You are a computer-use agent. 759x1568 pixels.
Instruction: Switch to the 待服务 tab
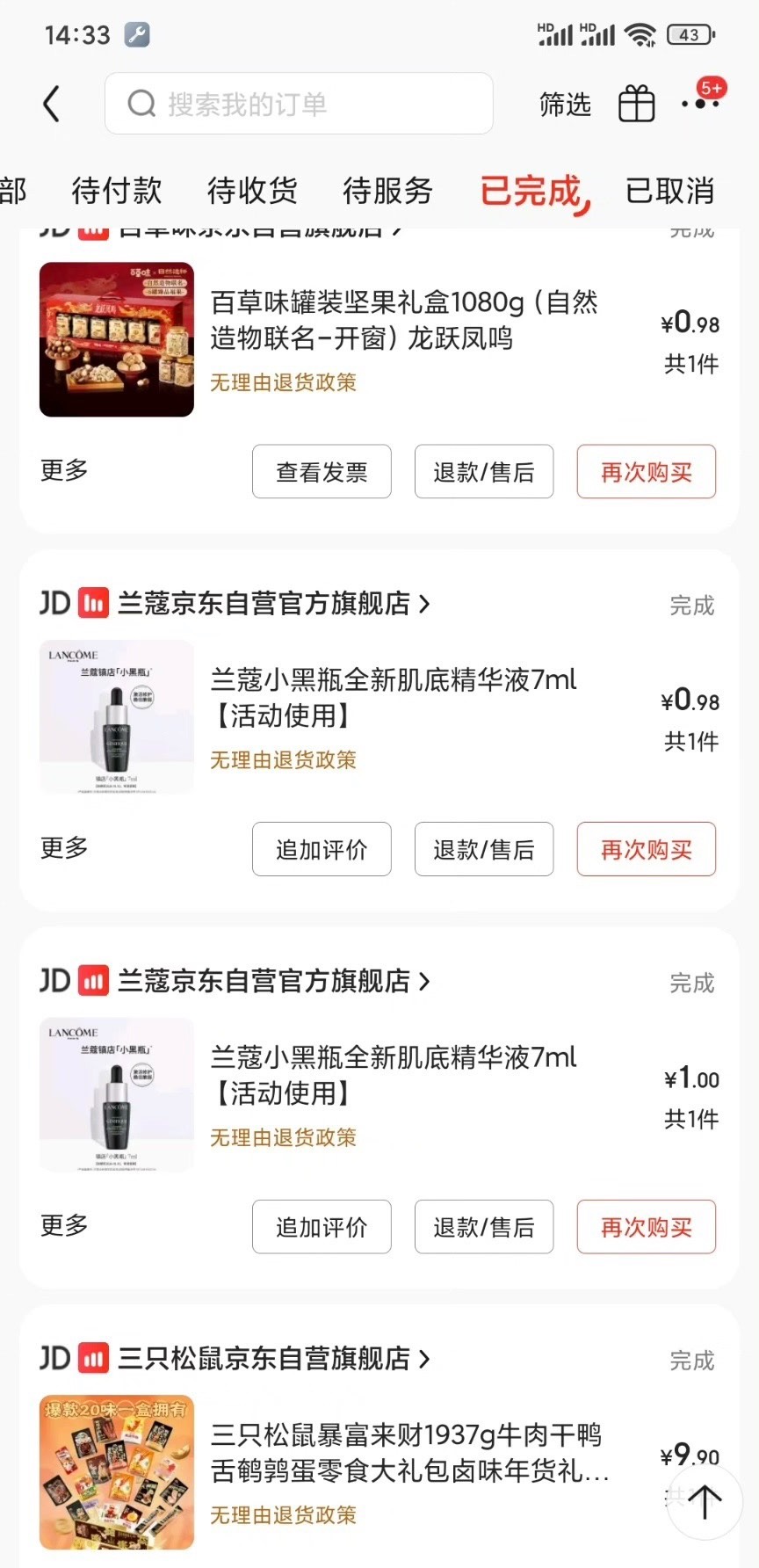[x=387, y=190]
